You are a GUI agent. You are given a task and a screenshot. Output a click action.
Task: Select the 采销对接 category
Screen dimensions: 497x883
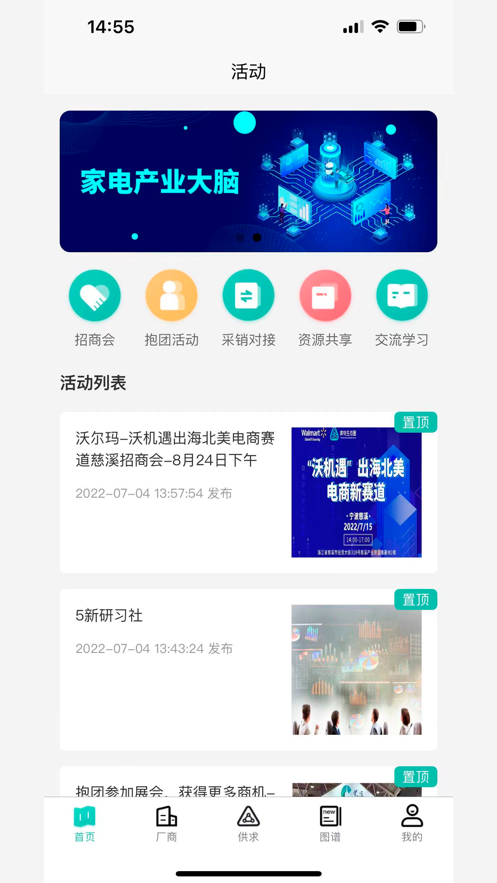248,308
